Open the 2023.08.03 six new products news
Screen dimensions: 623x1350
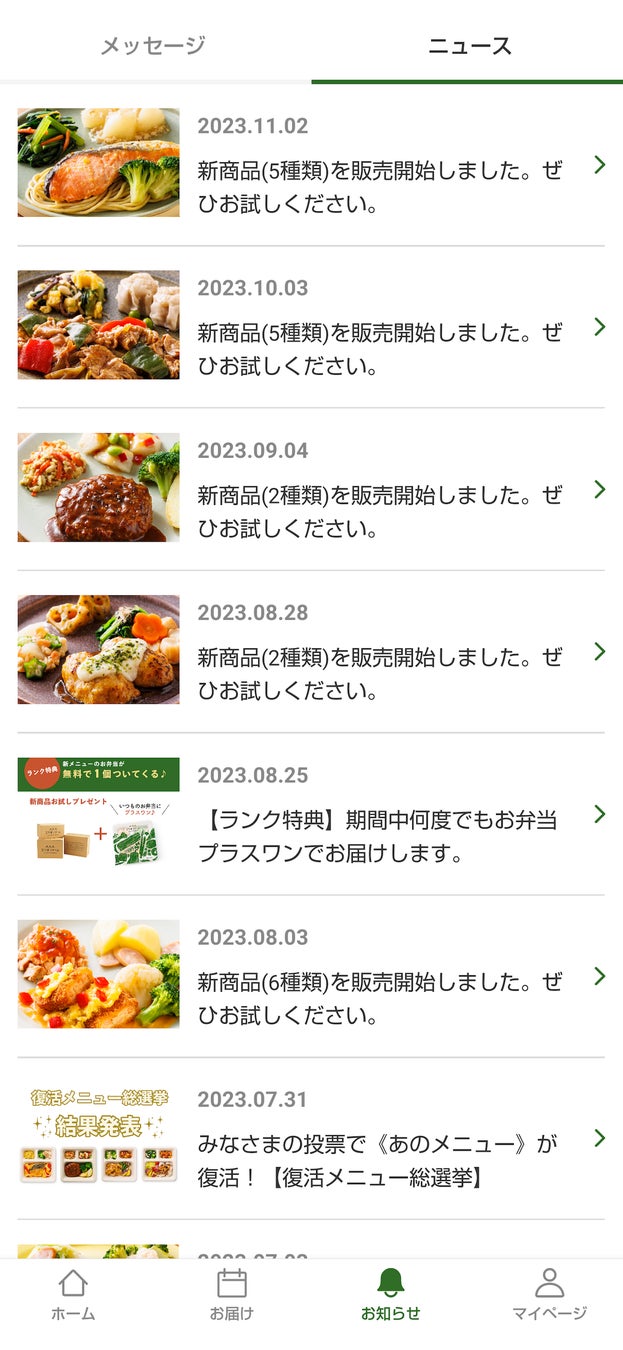[311, 976]
